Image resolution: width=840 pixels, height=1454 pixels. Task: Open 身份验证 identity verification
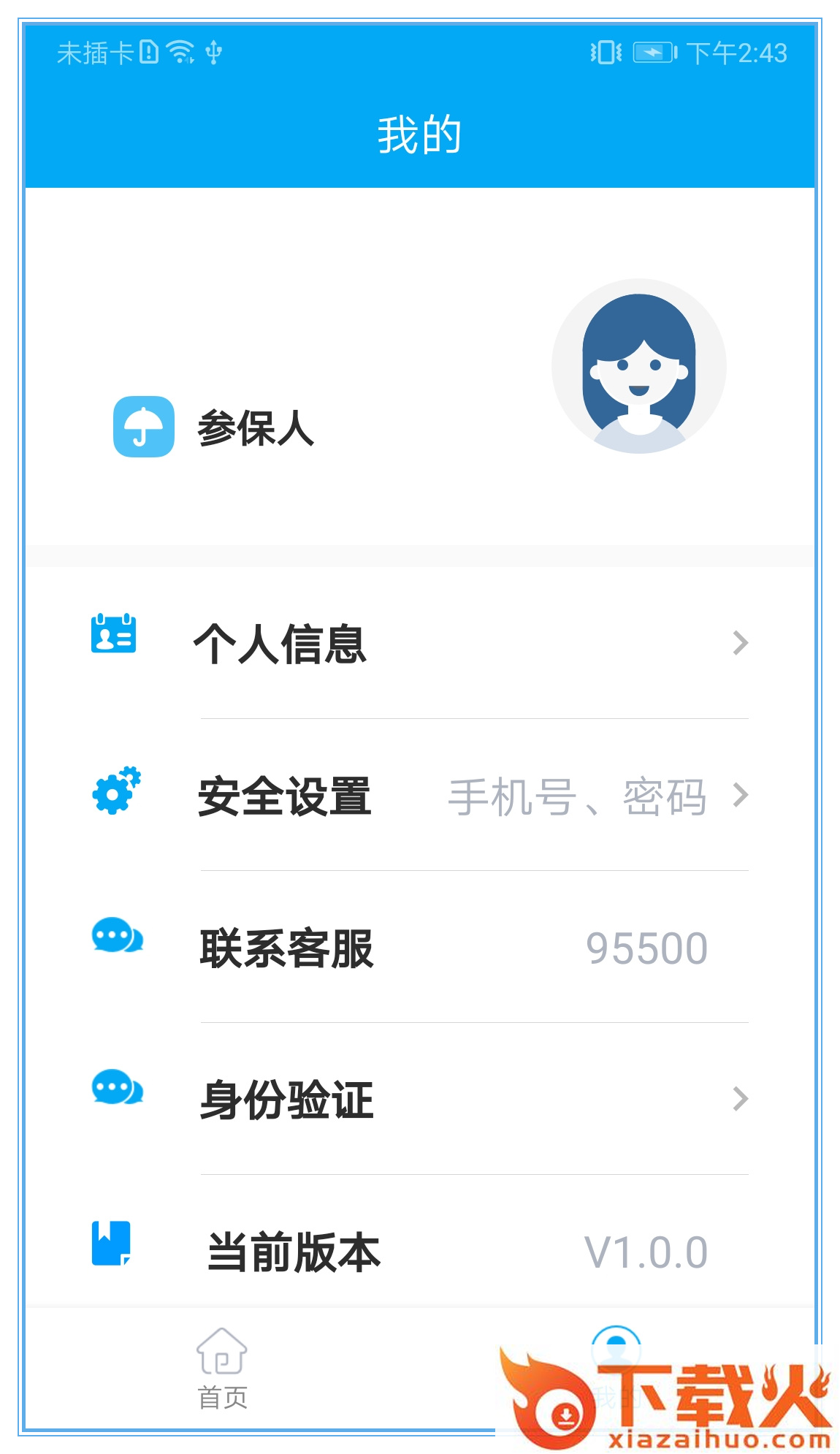[x=420, y=1100]
